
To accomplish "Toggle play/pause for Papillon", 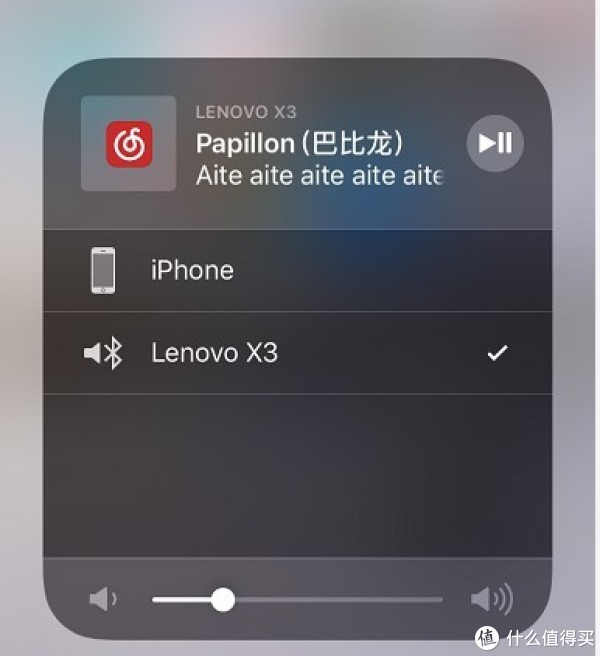I will 495,143.
